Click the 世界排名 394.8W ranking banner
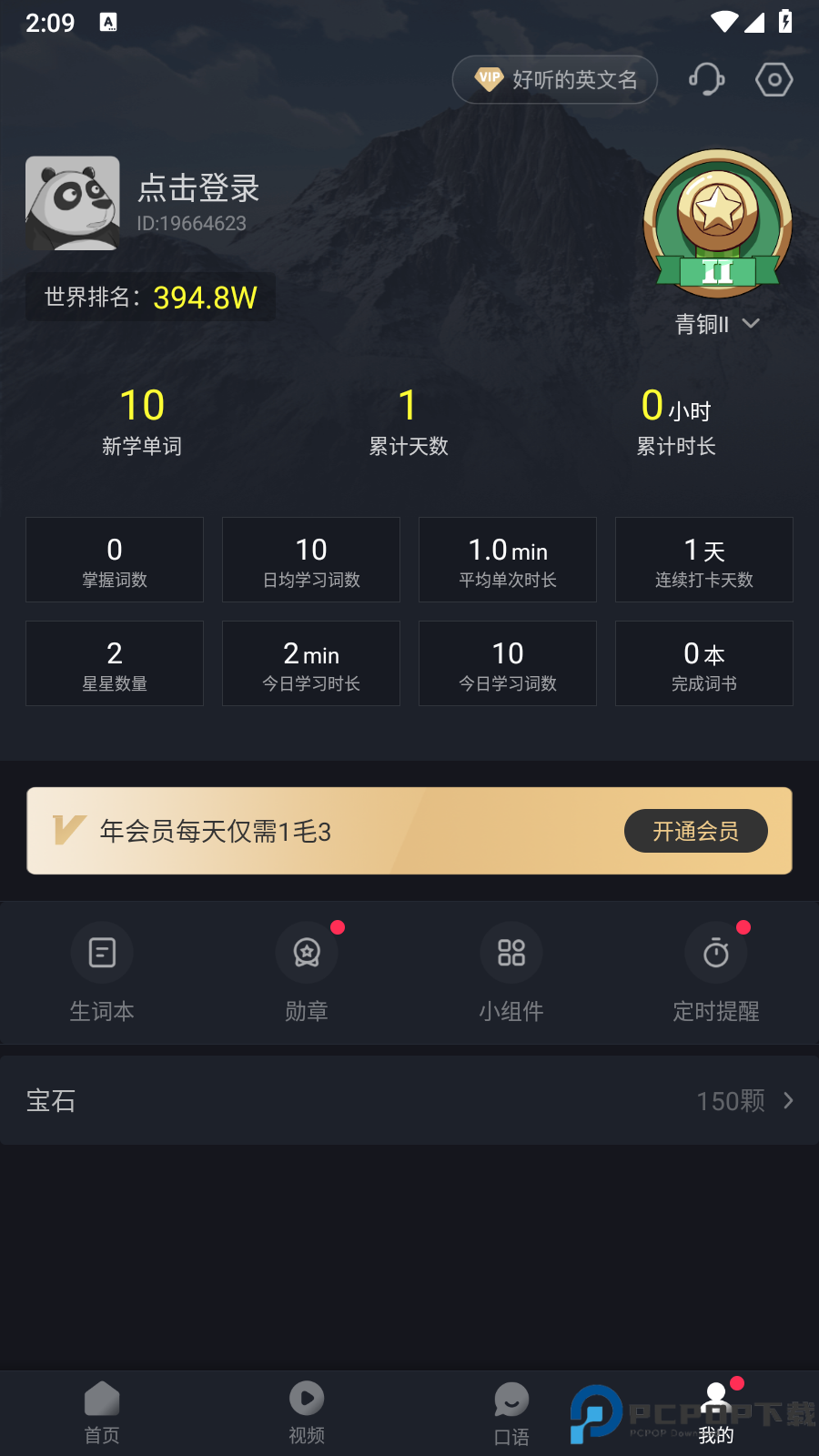The width and height of the screenshot is (819, 1456). click(150, 298)
